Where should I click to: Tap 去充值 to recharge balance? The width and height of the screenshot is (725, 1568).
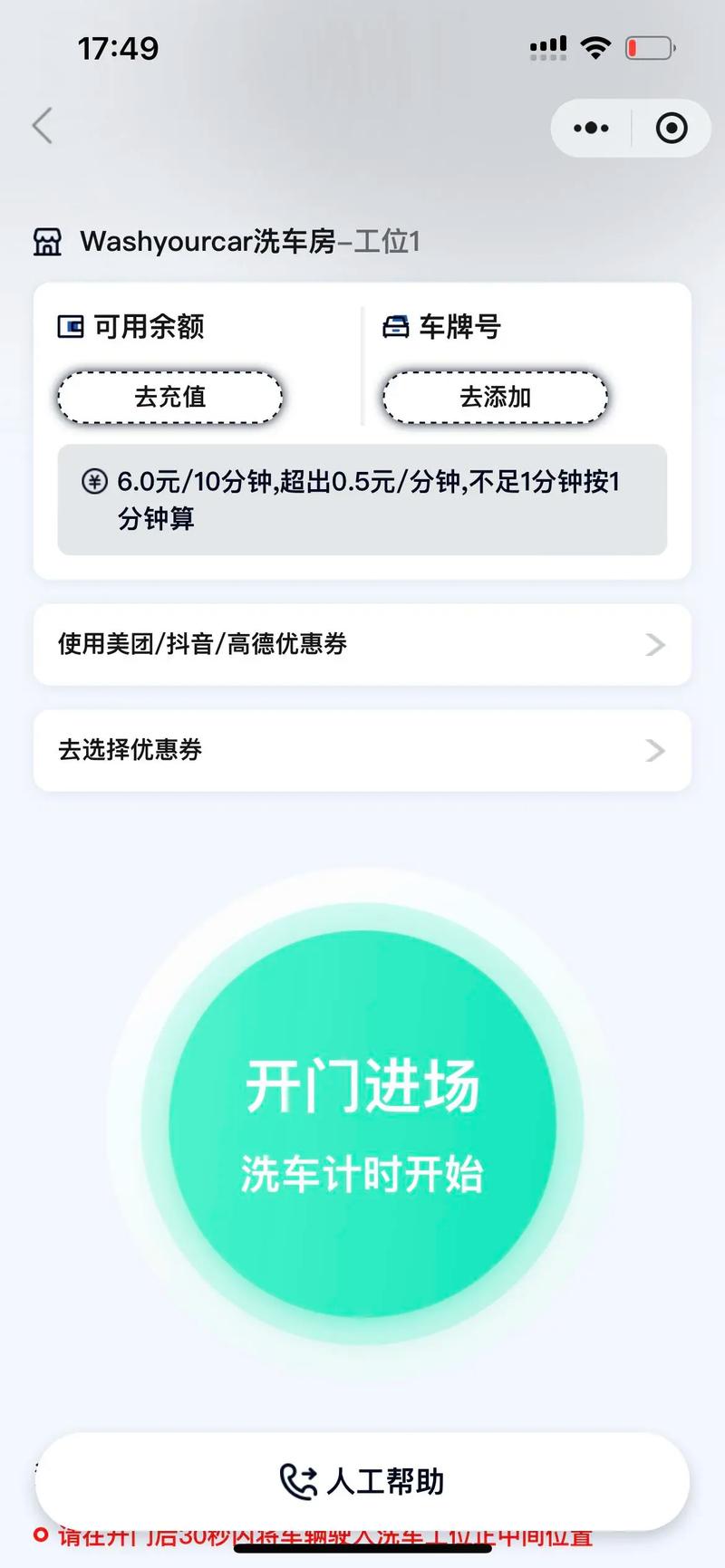click(x=170, y=397)
